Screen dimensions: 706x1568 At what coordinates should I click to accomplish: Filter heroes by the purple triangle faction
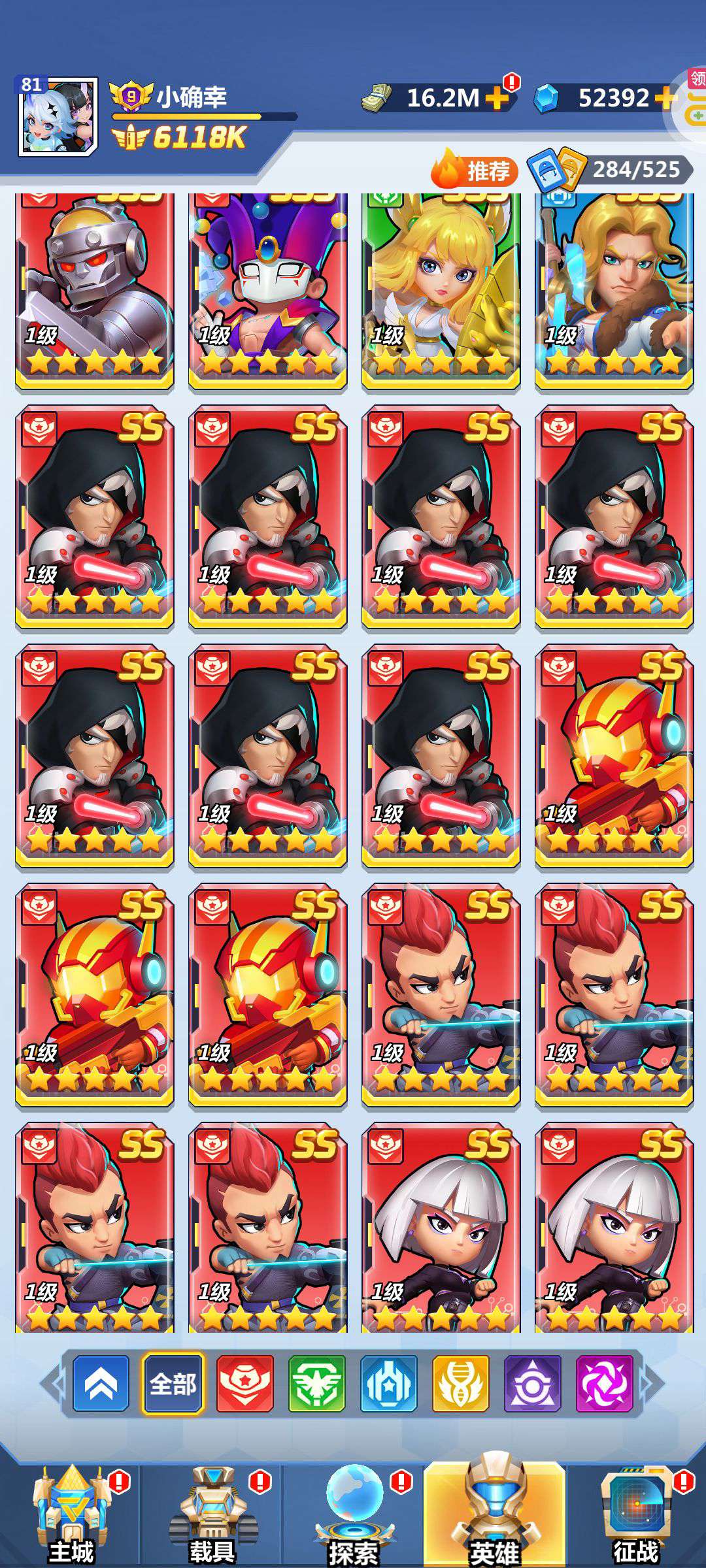coord(532,1383)
